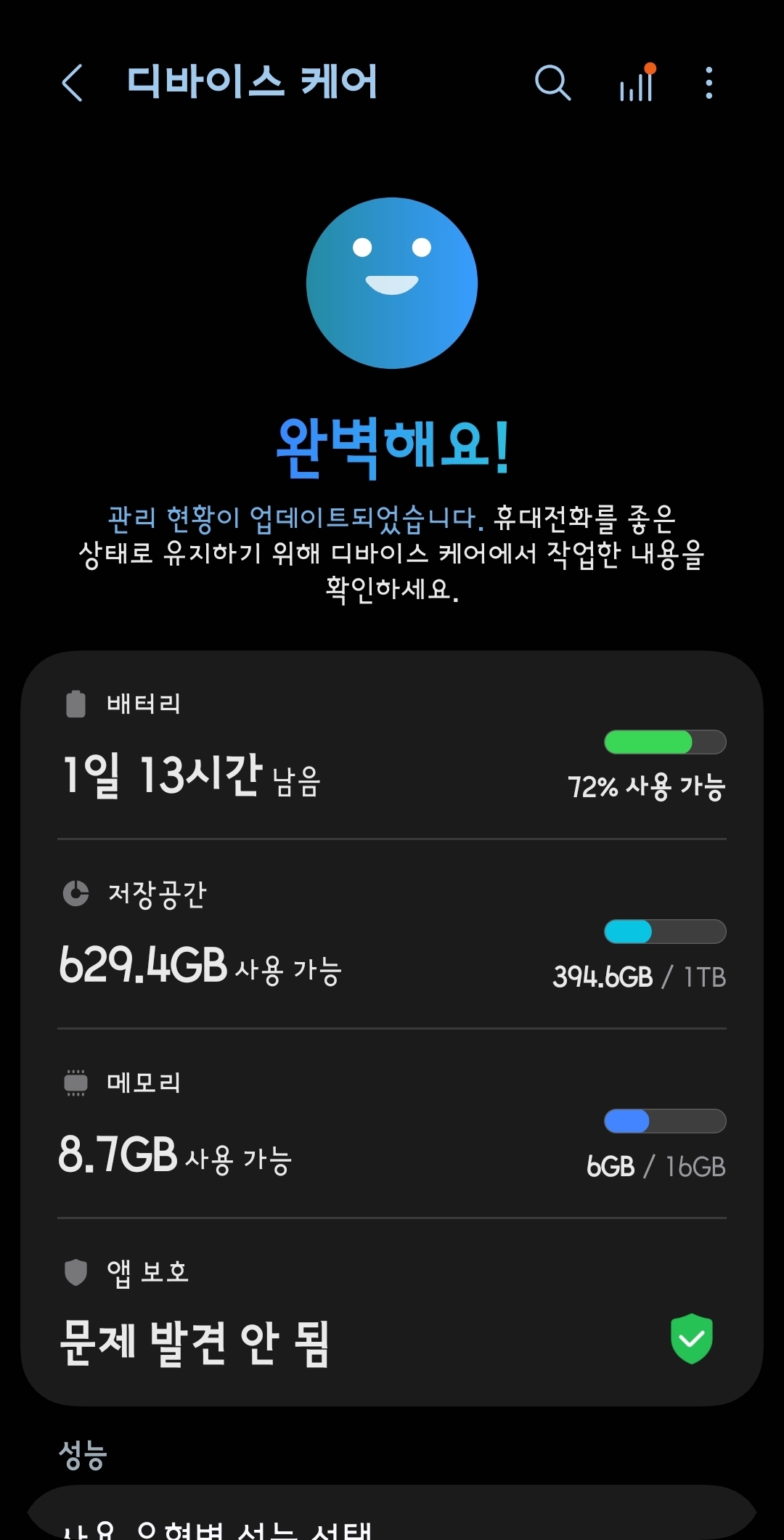Open the care report chart icon
The height and width of the screenshot is (1540, 784).
tap(637, 83)
